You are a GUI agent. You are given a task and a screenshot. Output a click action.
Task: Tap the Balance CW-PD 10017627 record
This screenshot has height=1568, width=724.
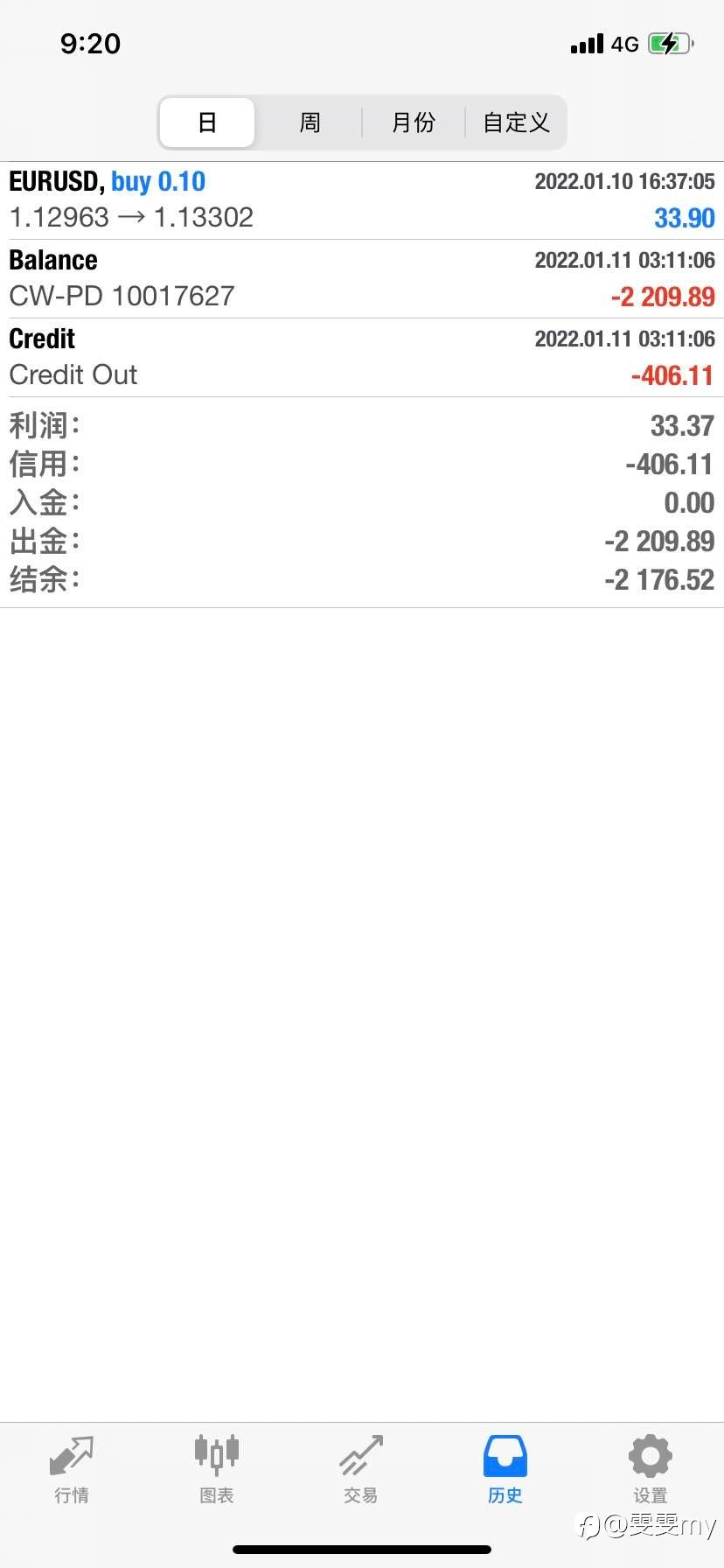pos(362,279)
